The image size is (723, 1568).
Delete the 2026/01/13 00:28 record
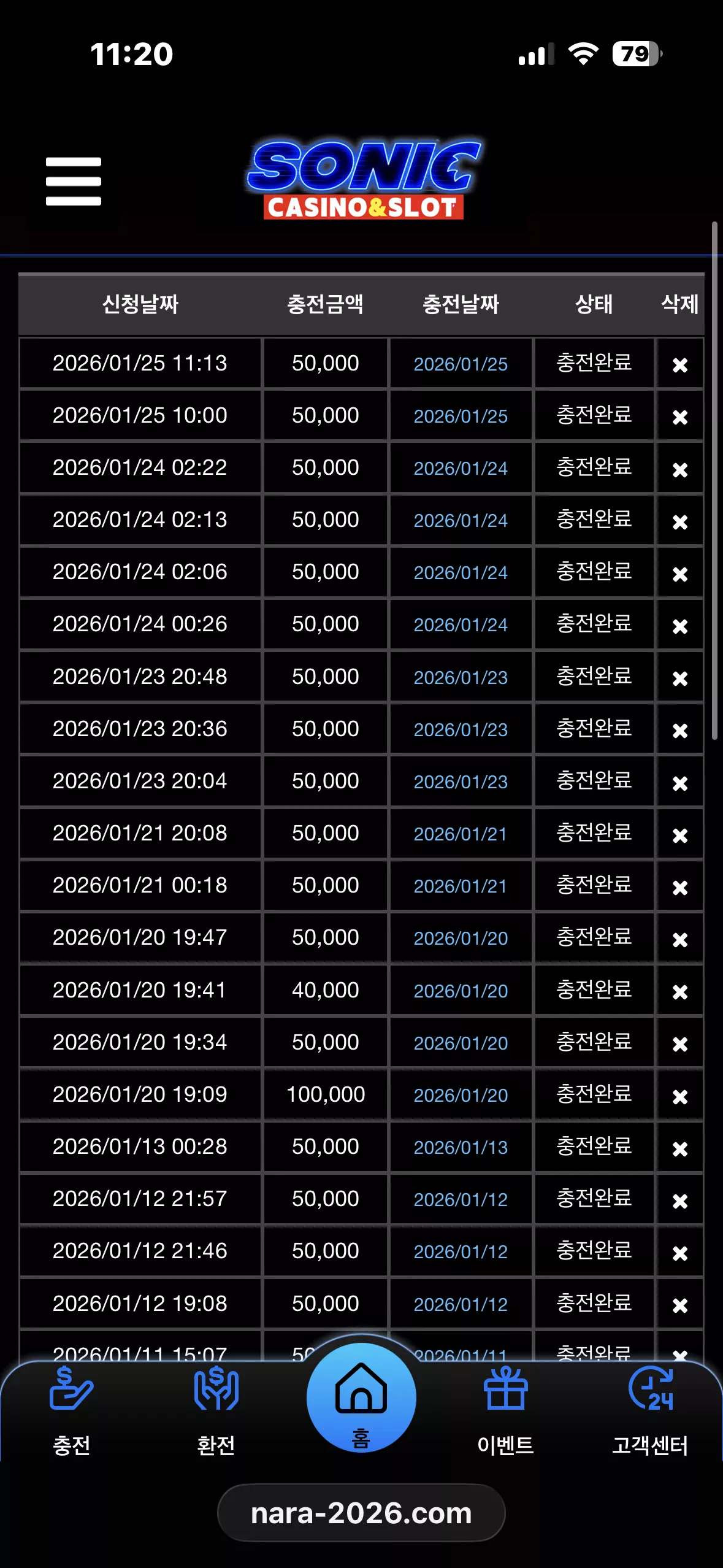680,1149
